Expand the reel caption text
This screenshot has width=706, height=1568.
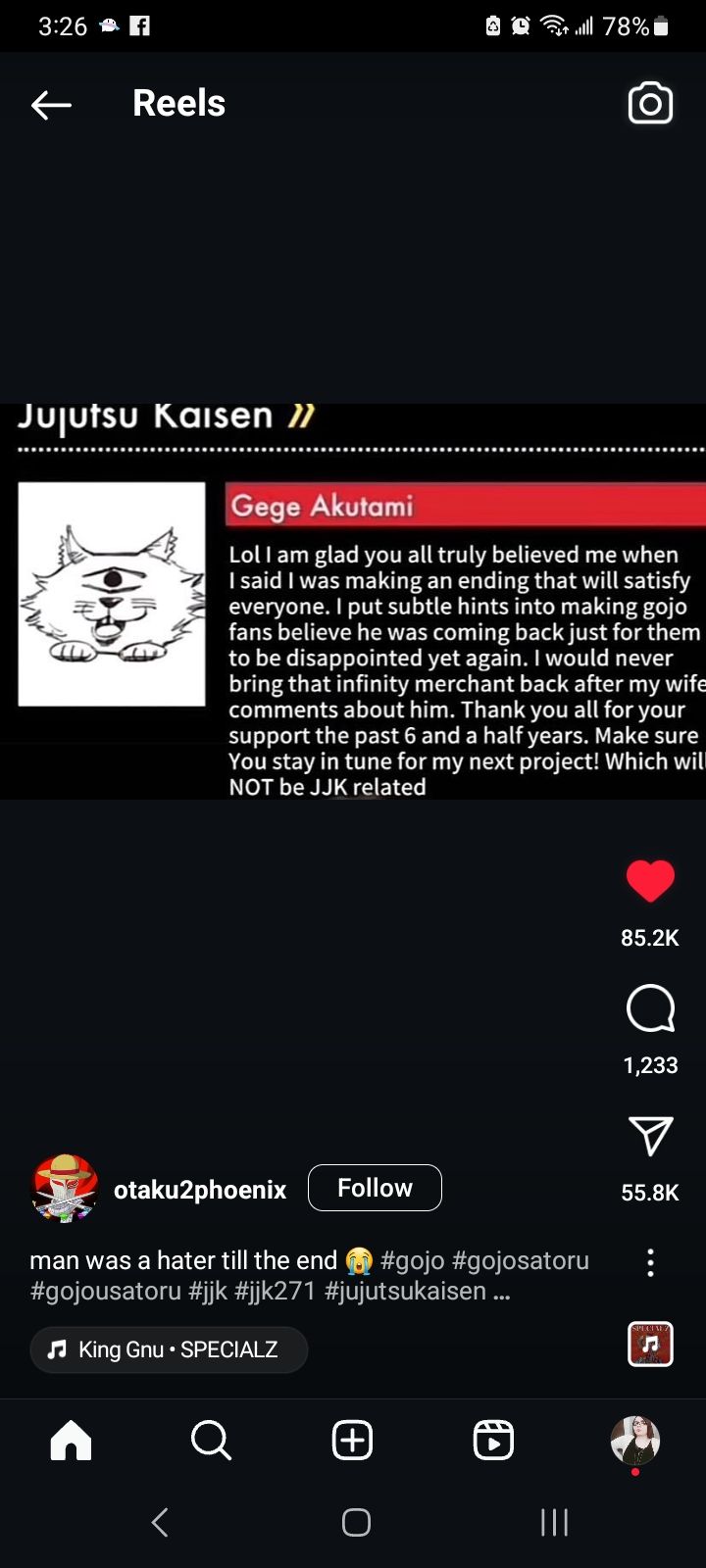[501, 1292]
